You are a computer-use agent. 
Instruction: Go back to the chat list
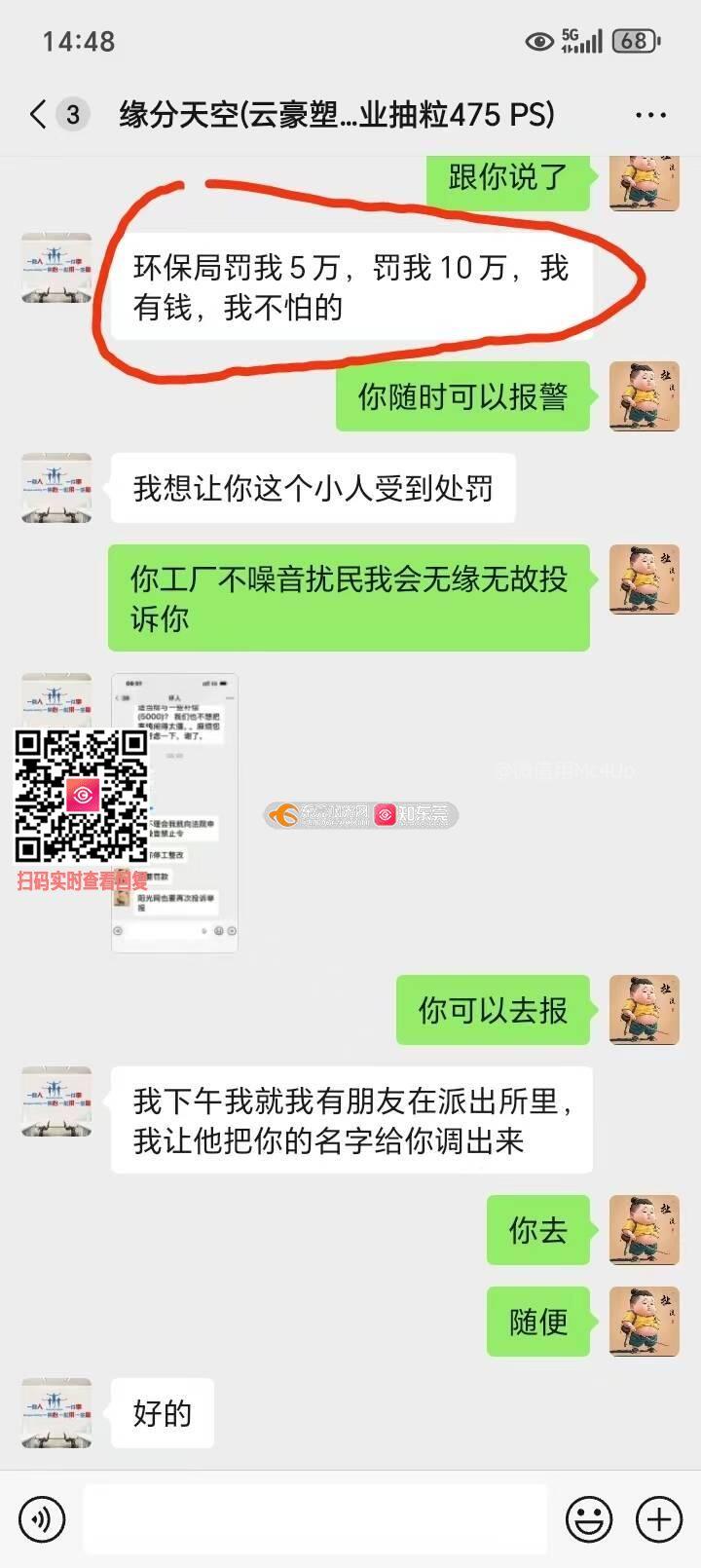click(39, 115)
